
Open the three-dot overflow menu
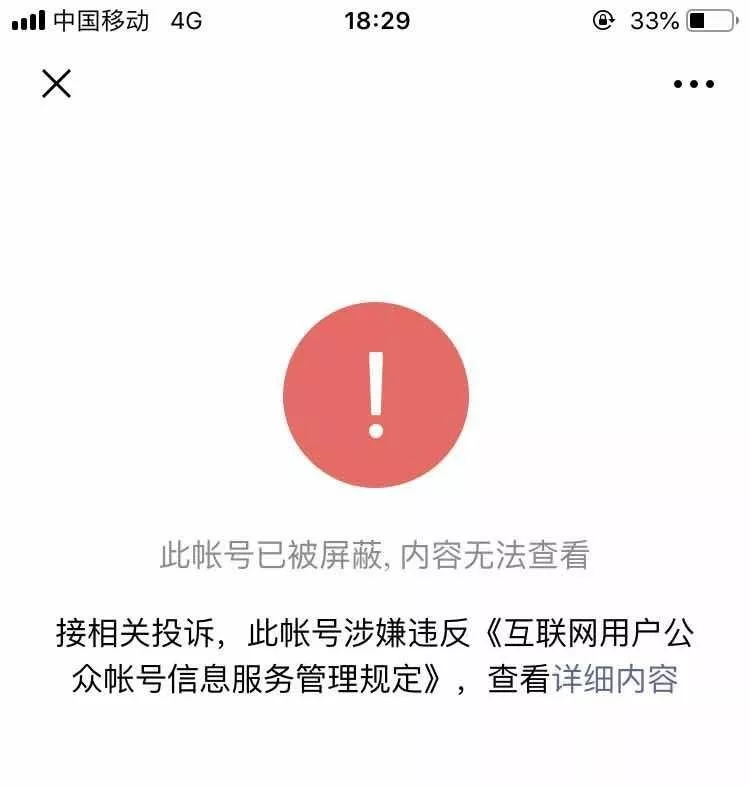point(693,85)
